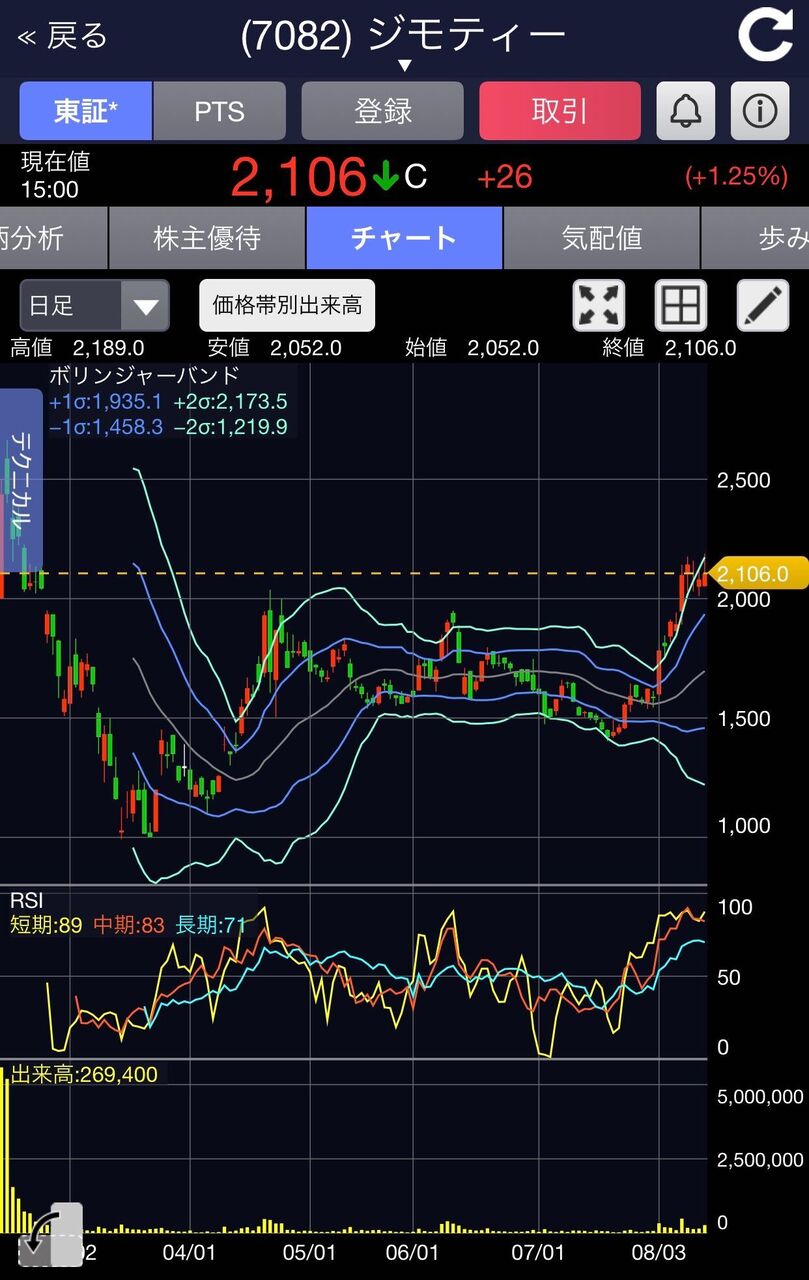The width and height of the screenshot is (809, 1280).
Task: Open price alerts via the bell icon
Action: [x=685, y=111]
